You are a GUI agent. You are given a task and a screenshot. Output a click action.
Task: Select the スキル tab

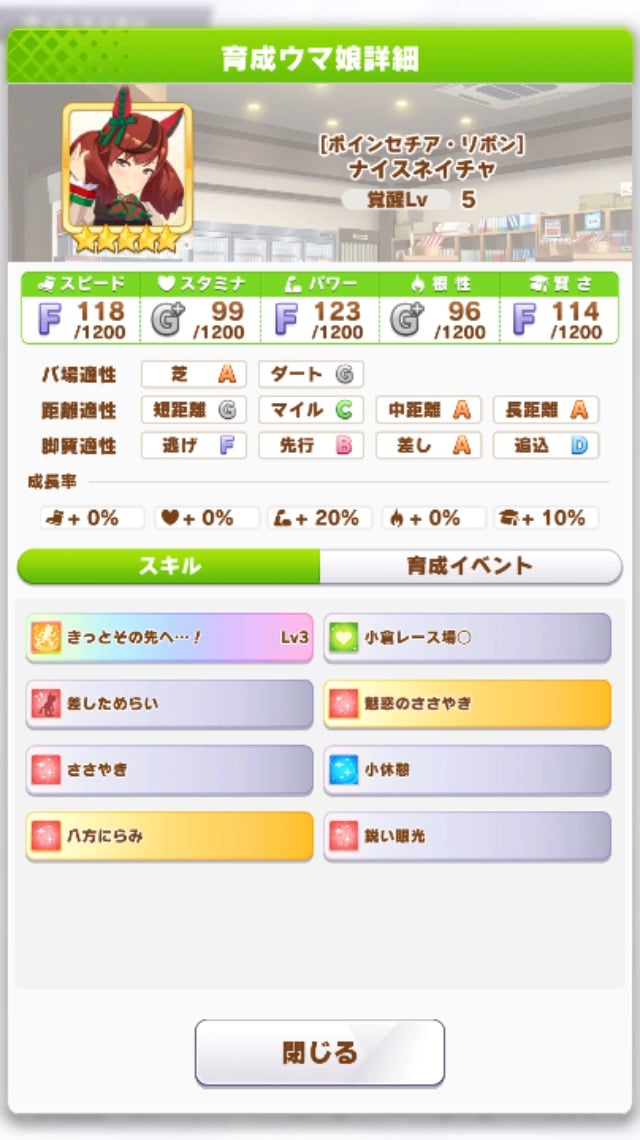[x=169, y=566]
